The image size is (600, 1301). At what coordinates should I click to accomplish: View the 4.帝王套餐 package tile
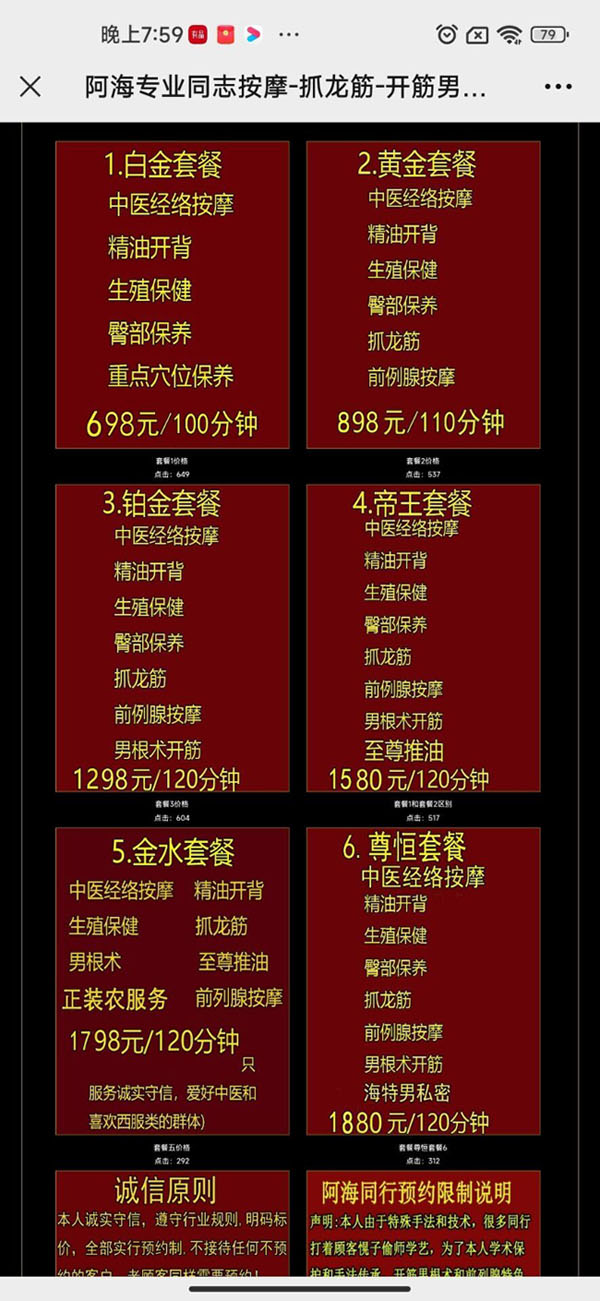(x=423, y=638)
